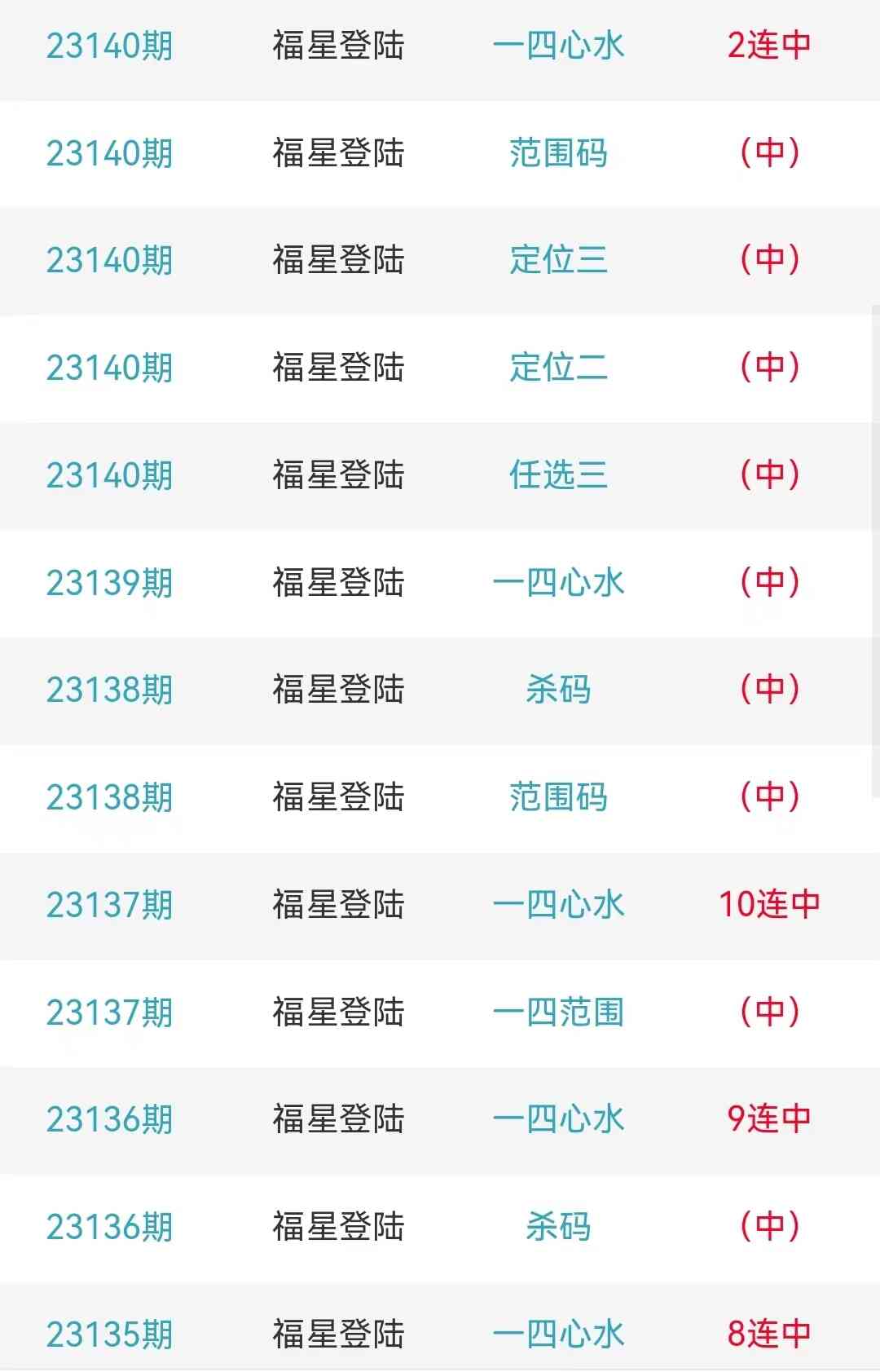Viewport: 880px width, 1372px height.
Task: View the 23139期 一四心水 record
Action: (x=558, y=583)
